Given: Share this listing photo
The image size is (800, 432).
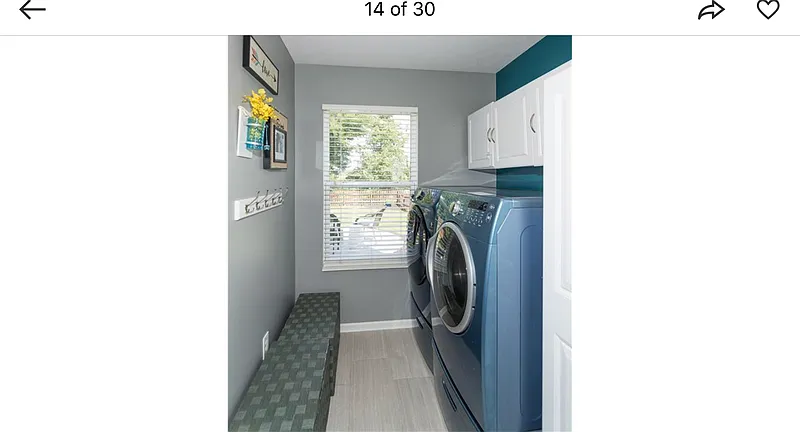Looking at the screenshot, I should (x=711, y=10).
